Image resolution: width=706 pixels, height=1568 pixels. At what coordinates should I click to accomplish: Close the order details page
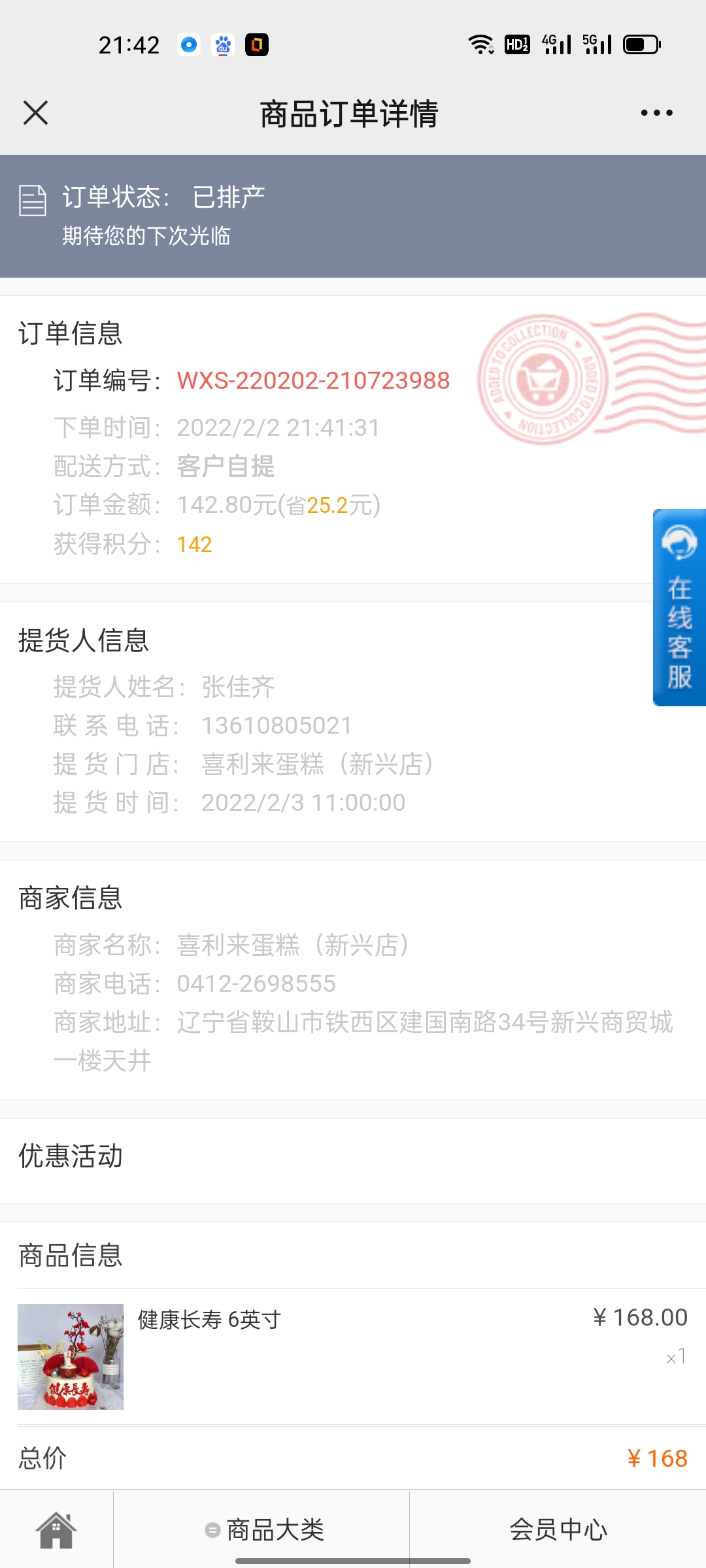[x=35, y=112]
